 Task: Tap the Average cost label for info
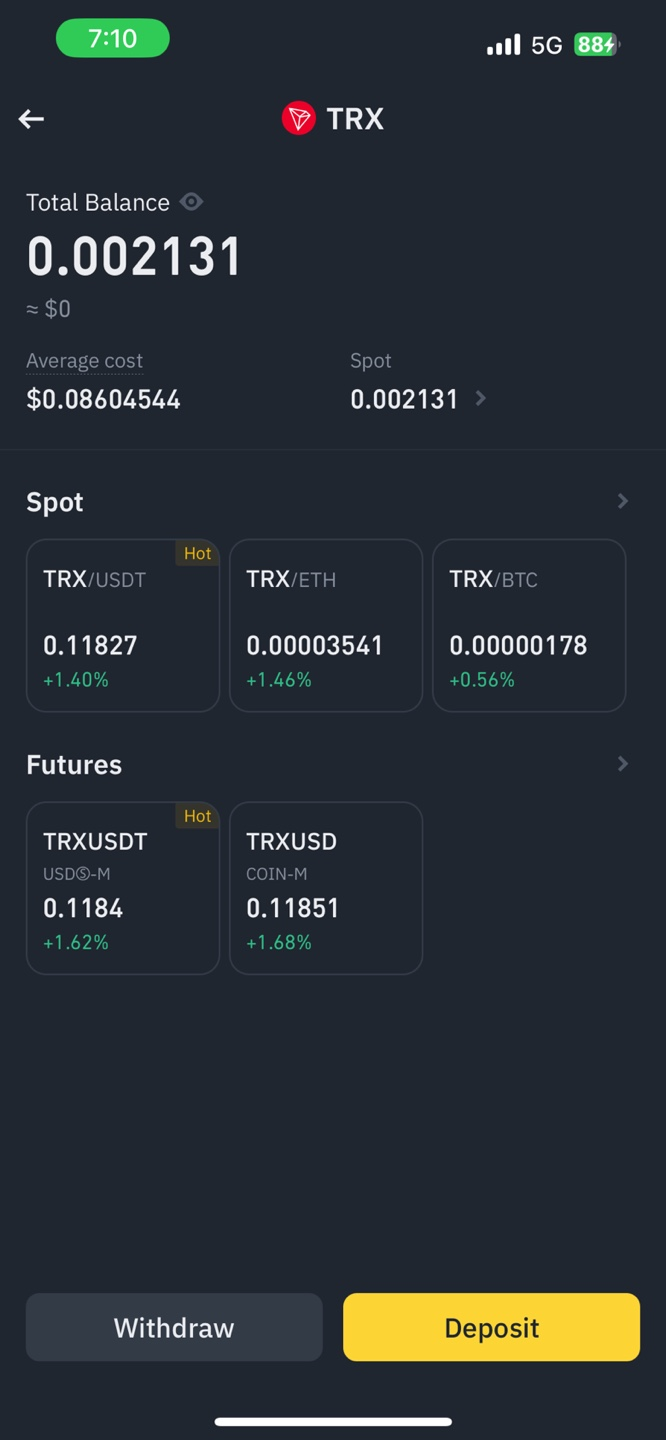pyautogui.click(x=84, y=361)
